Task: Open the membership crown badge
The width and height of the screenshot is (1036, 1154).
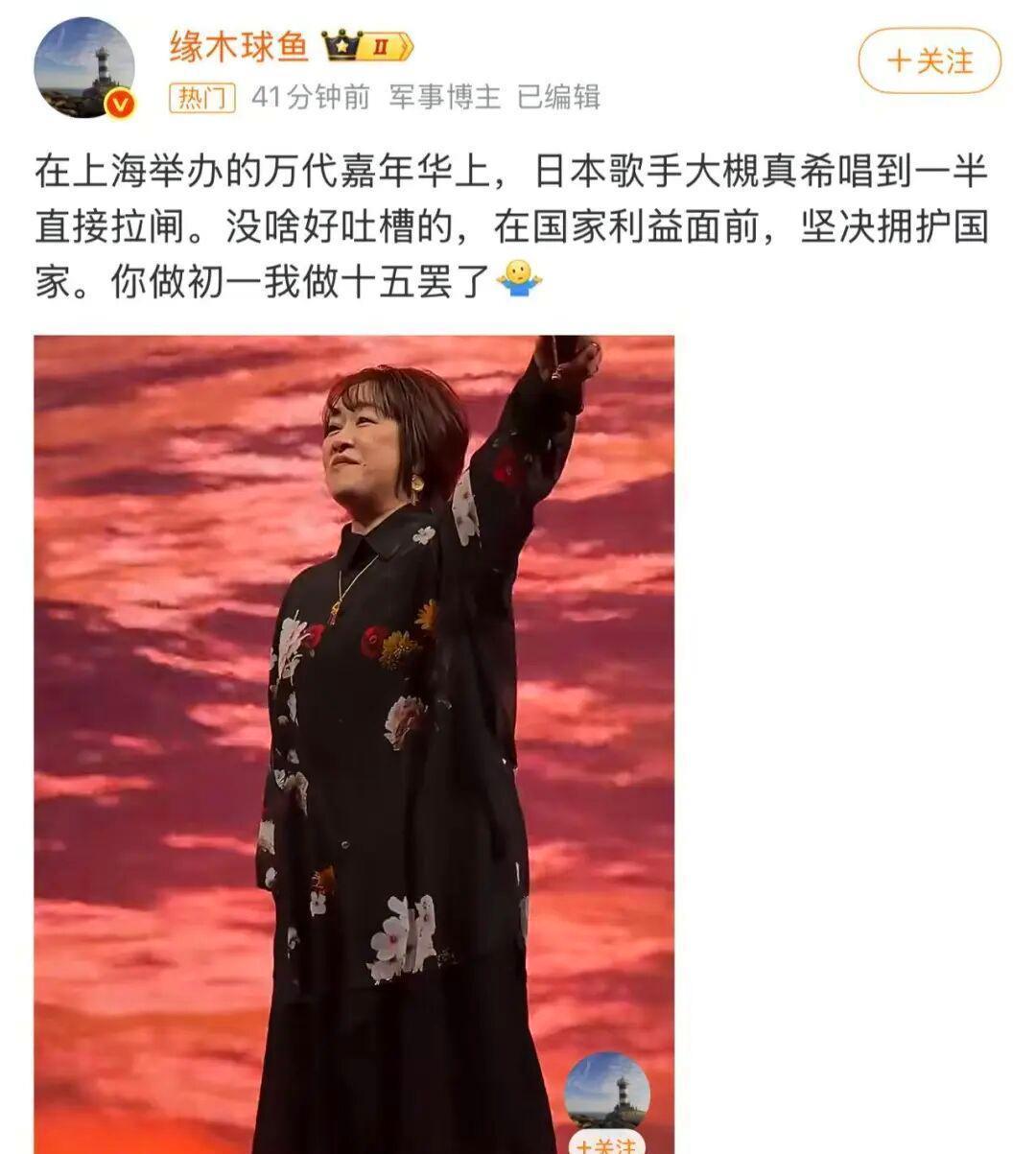Action: (x=367, y=45)
